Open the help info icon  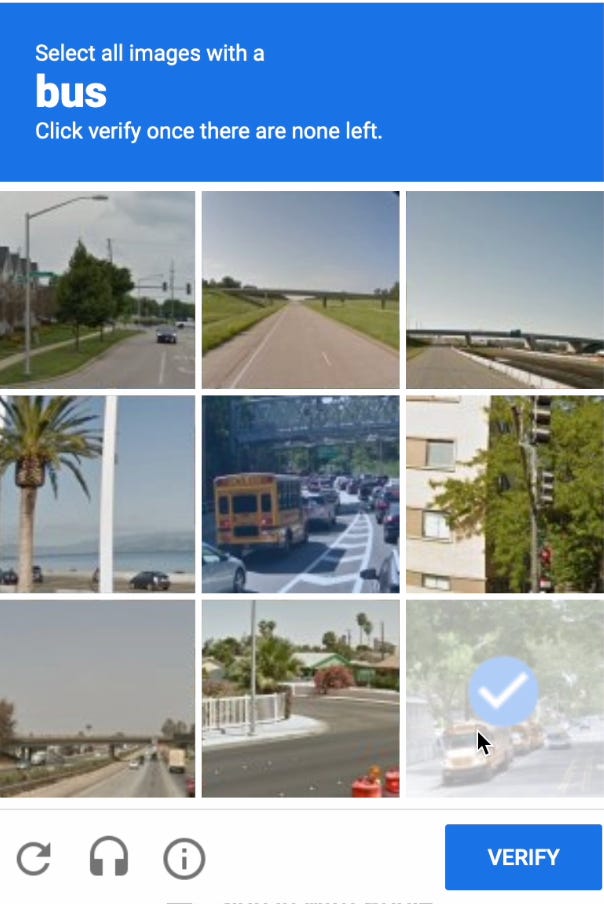click(x=184, y=858)
